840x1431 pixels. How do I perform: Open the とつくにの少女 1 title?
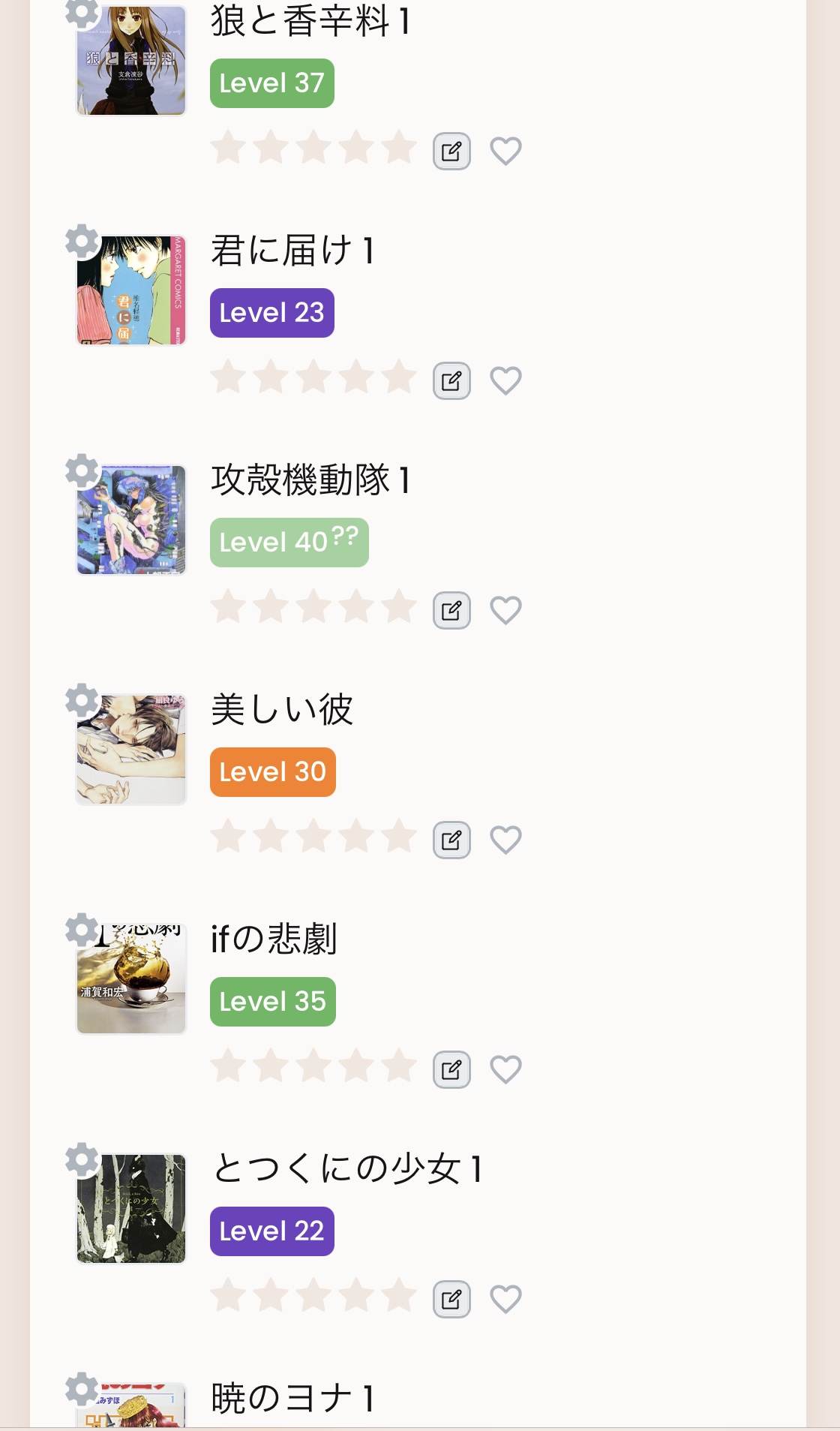pos(346,1168)
